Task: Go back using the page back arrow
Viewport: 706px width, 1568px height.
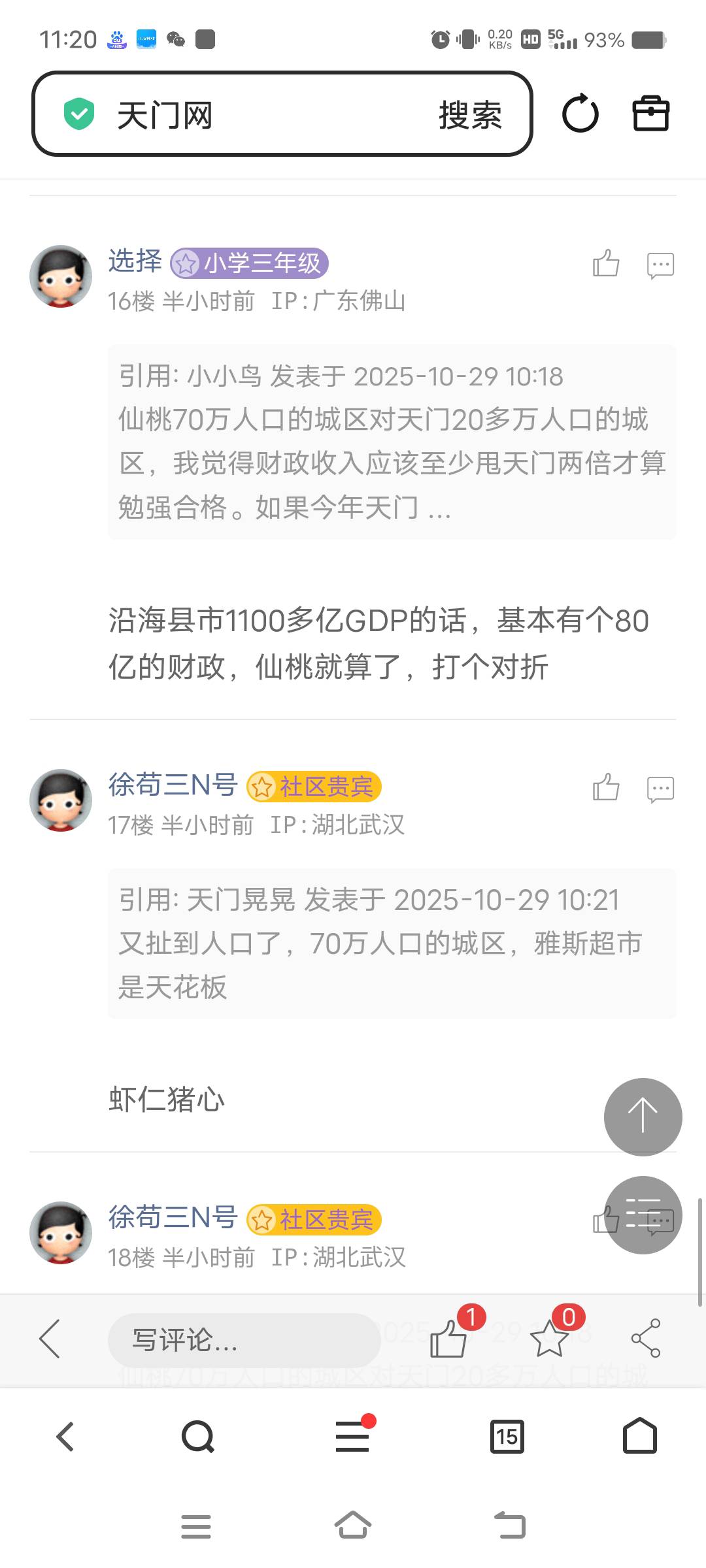Action: 50,1338
